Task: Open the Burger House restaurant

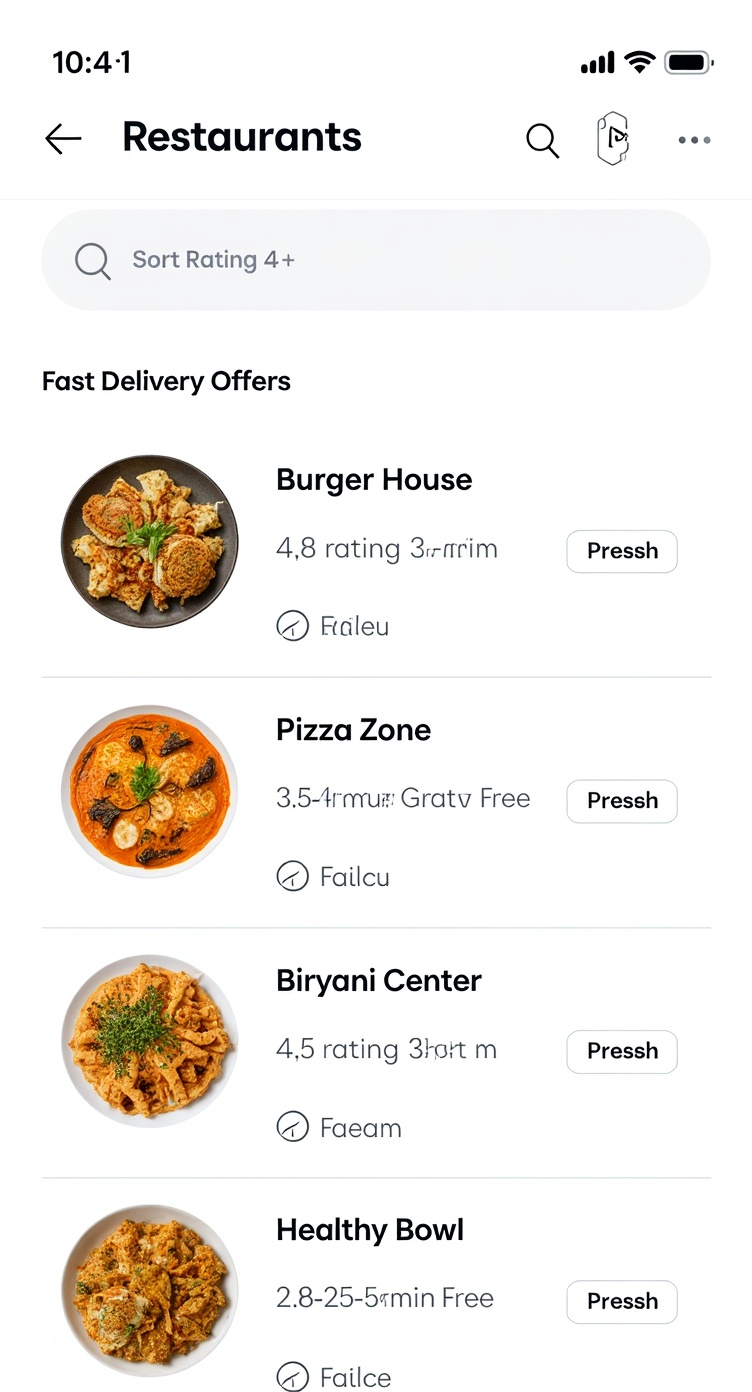Action: [x=374, y=480]
